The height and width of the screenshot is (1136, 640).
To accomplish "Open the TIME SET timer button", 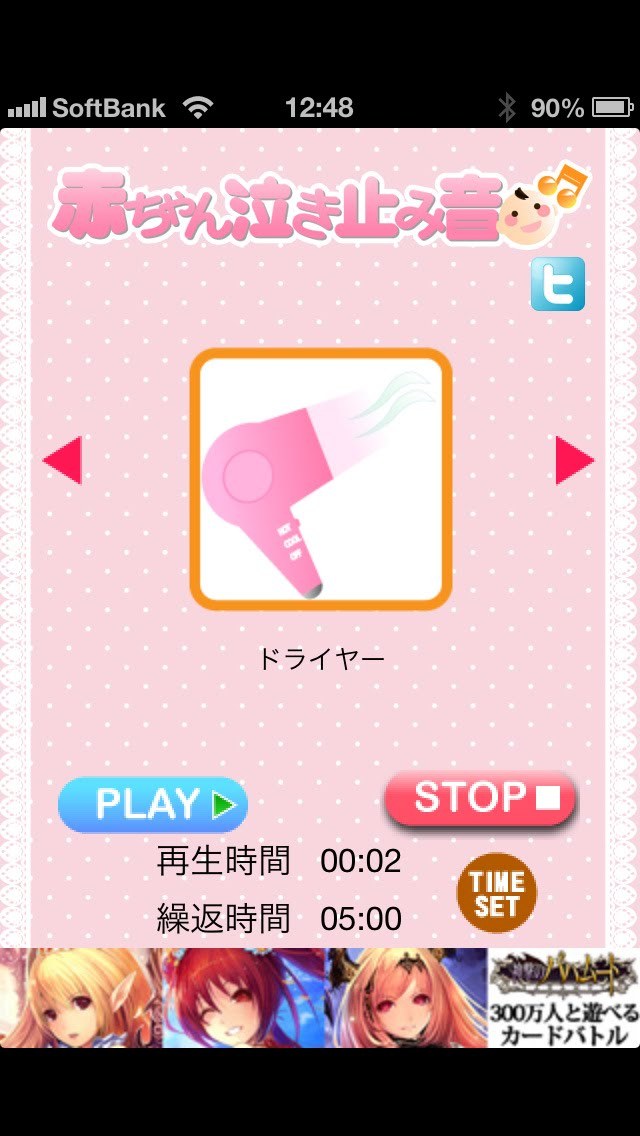I will 497,893.
